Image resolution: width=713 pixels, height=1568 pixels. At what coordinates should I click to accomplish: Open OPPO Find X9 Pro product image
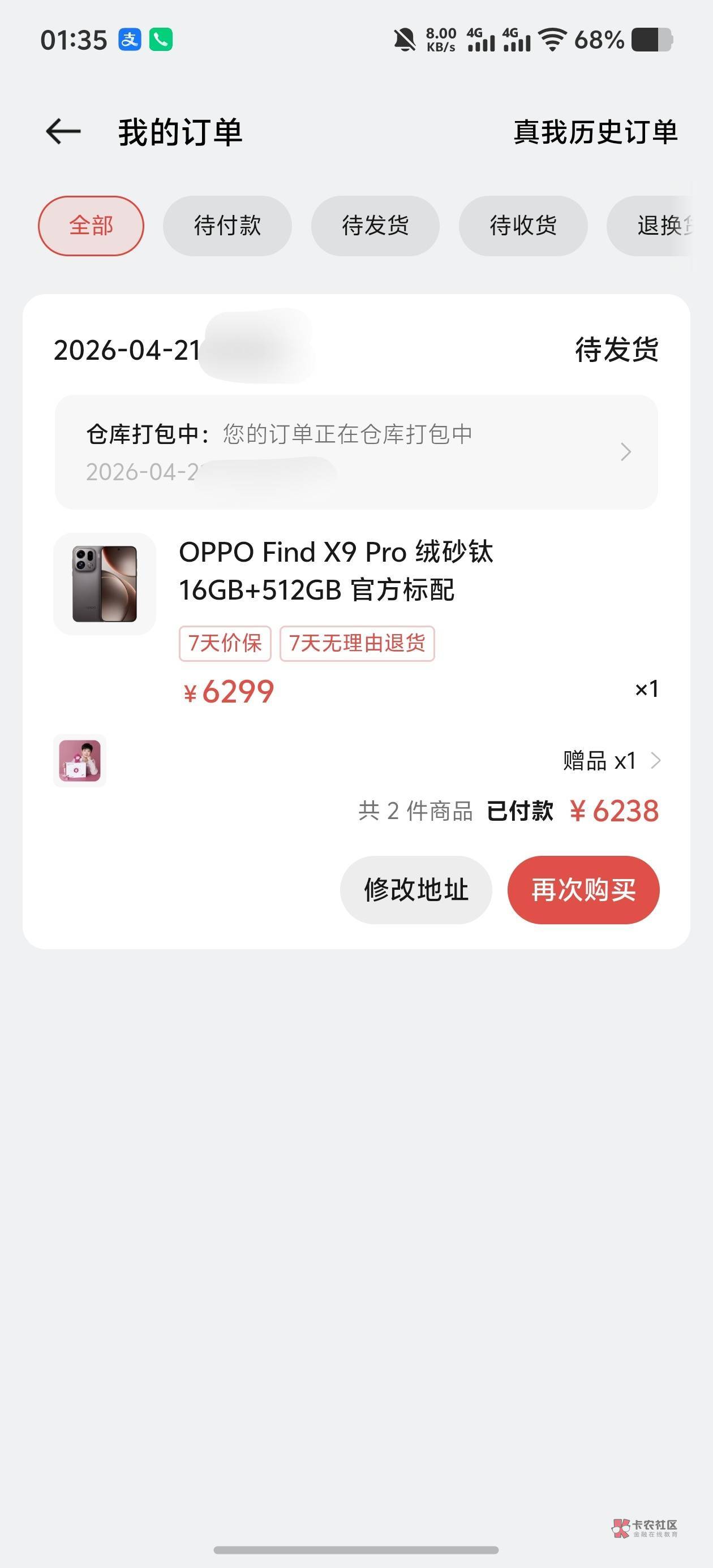pyautogui.click(x=105, y=584)
